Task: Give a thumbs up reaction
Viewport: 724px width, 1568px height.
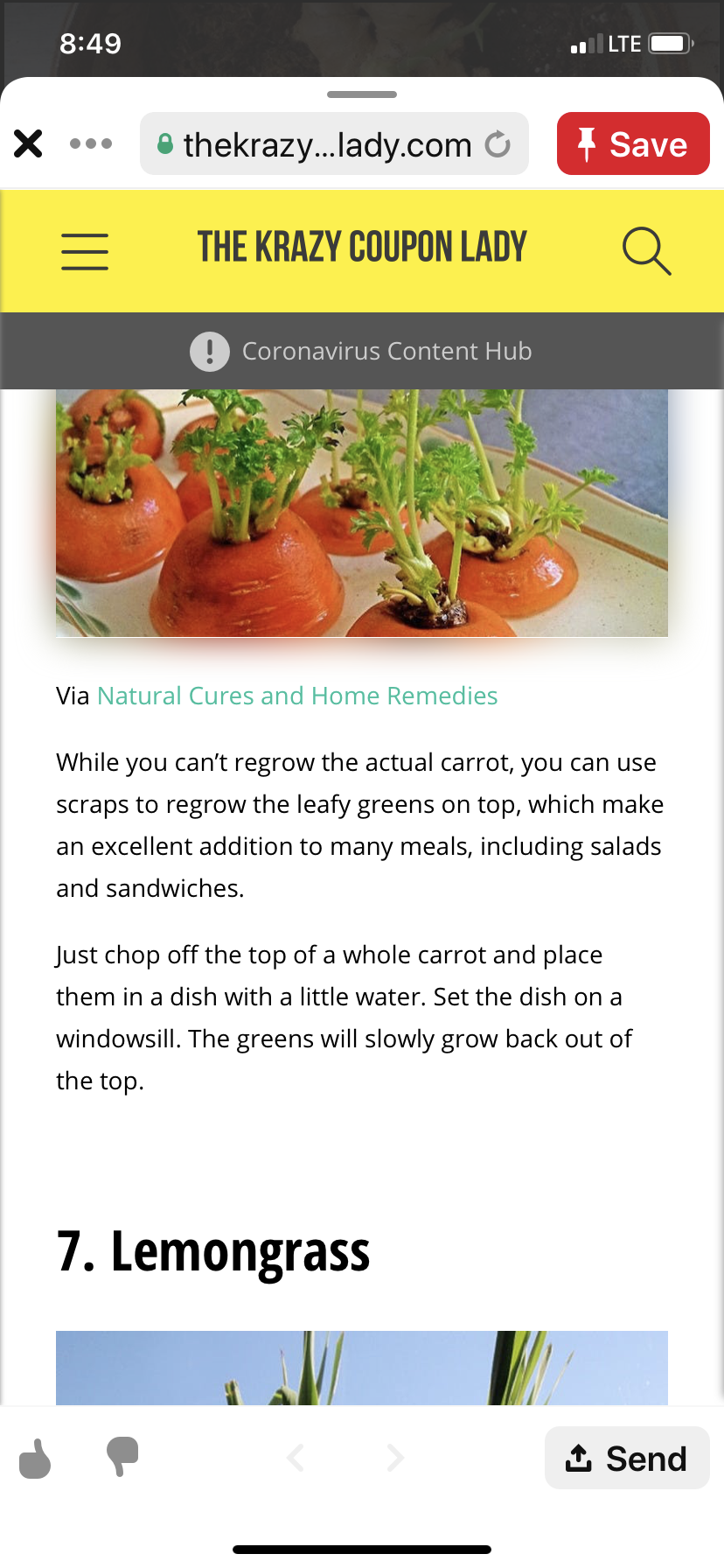Action: (x=35, y=1458)
